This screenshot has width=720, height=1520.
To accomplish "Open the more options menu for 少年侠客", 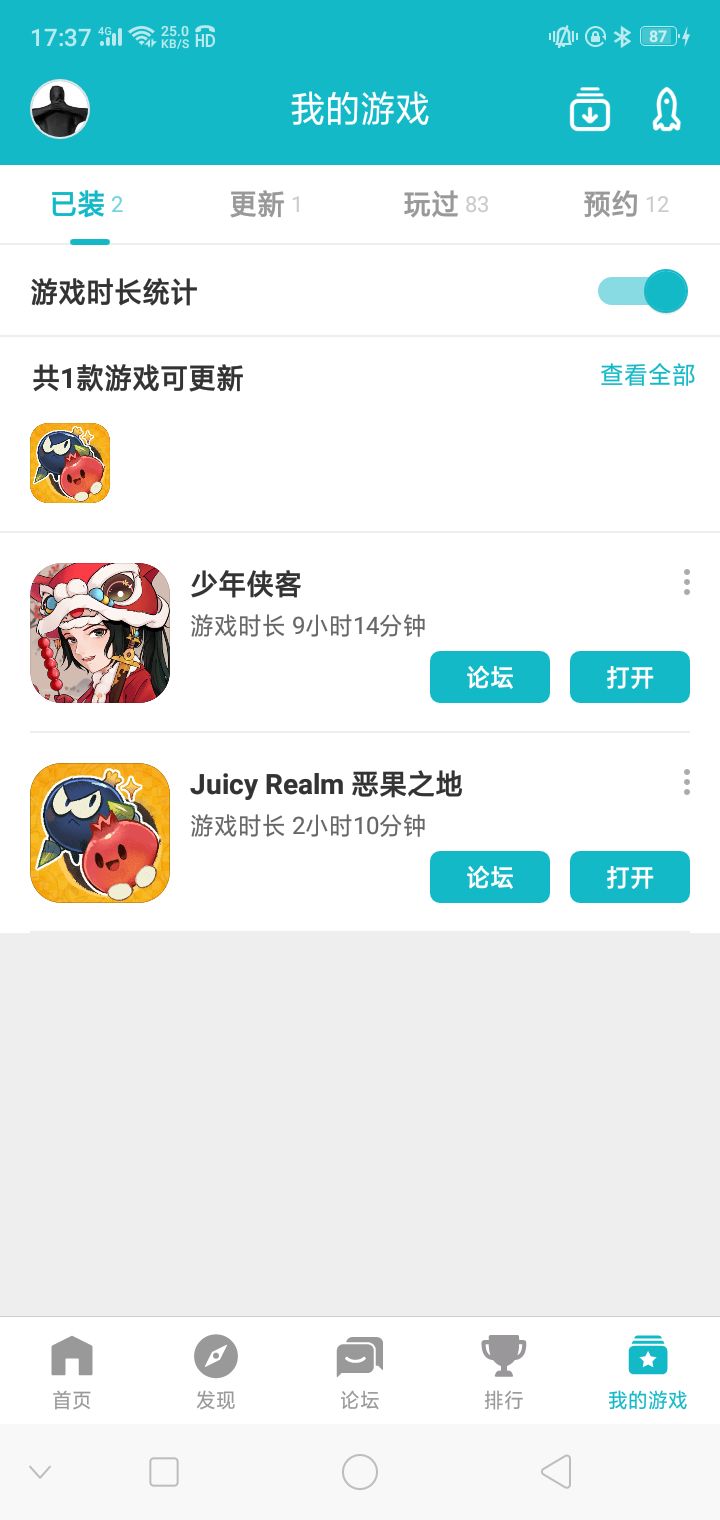I will (x=686, y=583).
